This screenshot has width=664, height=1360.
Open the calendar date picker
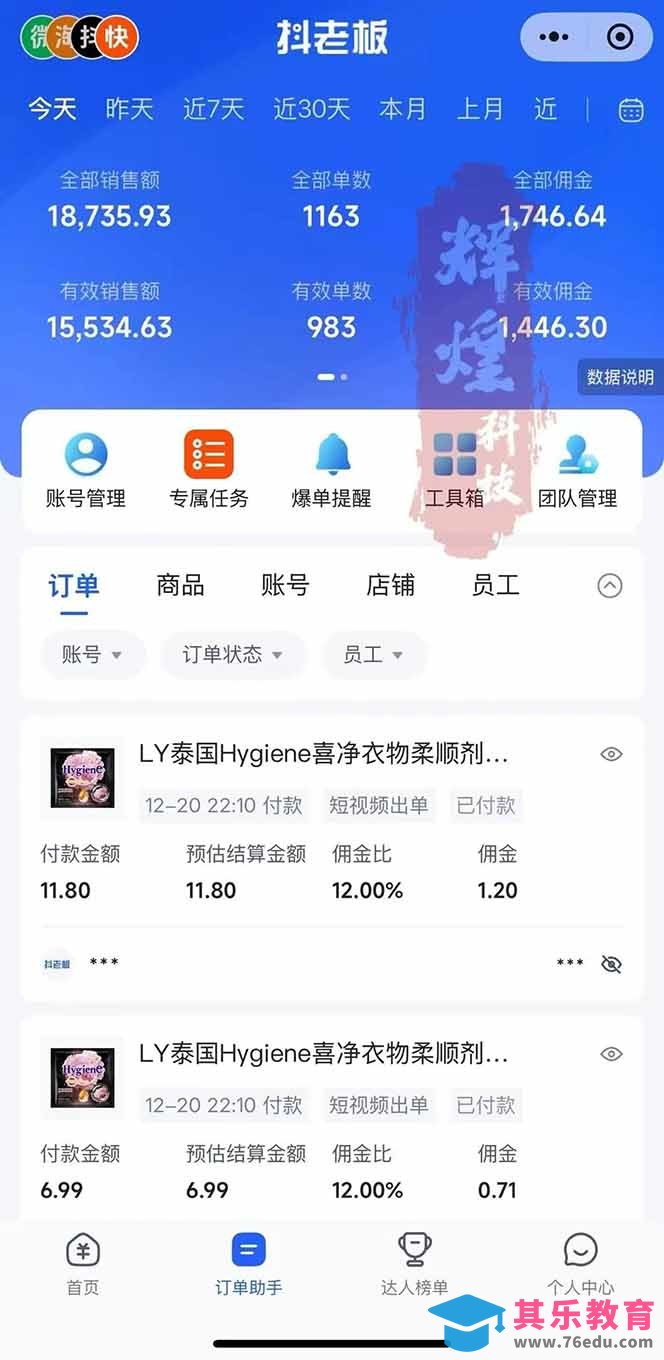pyautogui.click(x=631, y=110)
